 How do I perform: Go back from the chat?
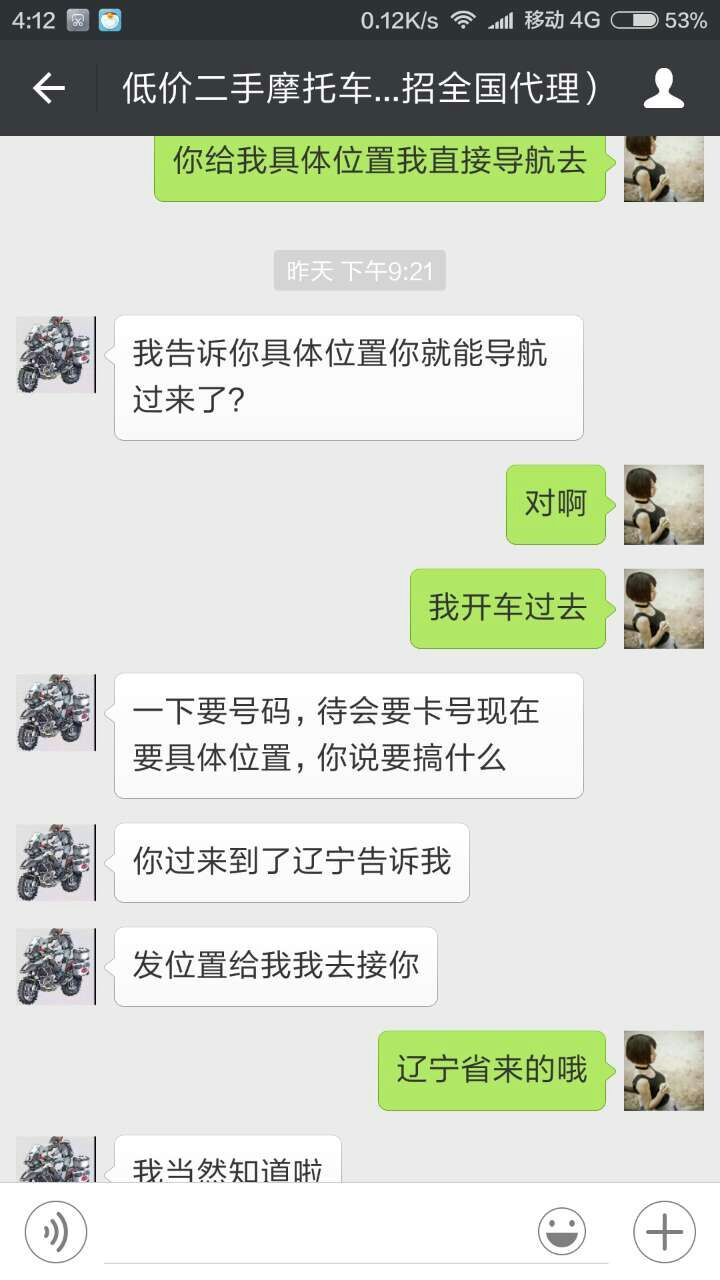tap(48, 89)
